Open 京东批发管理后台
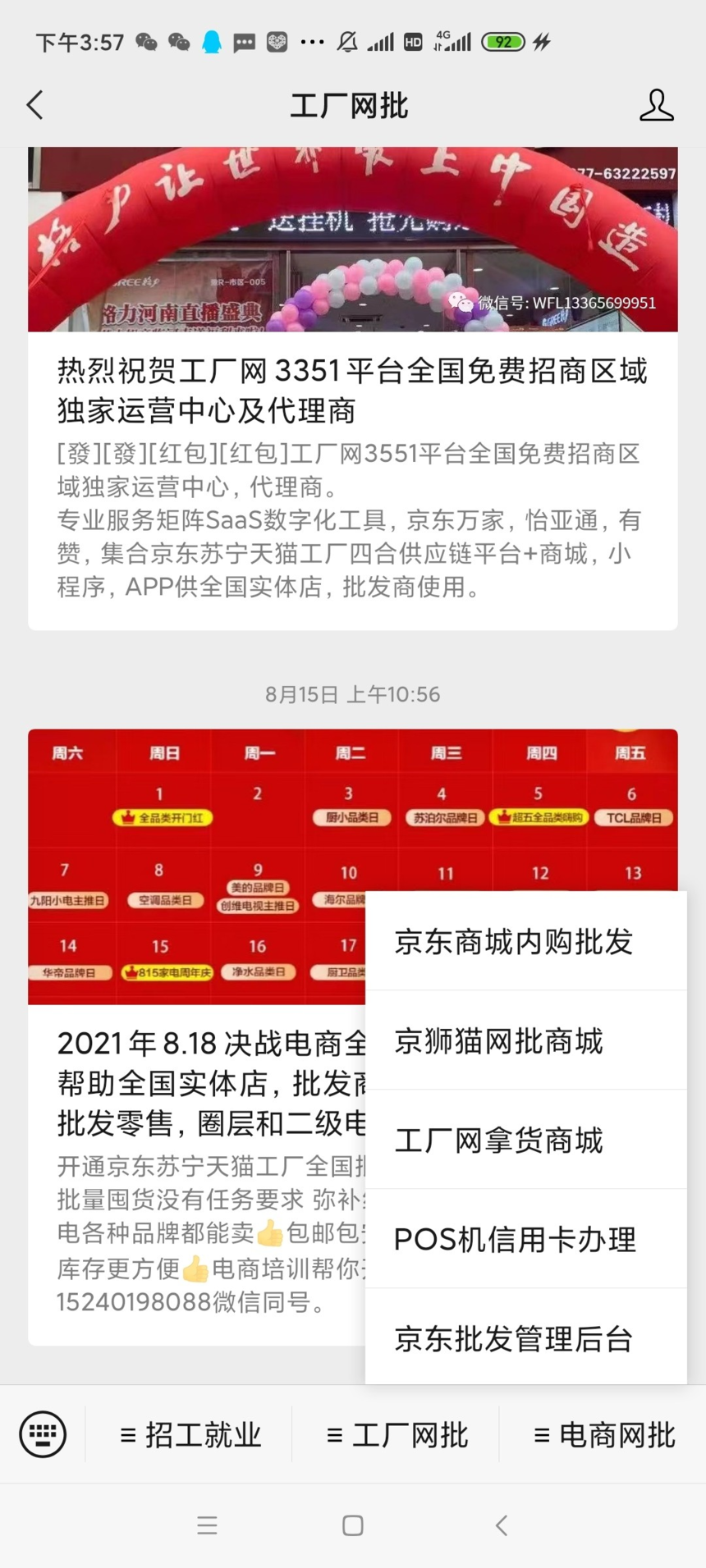The width and height of the screenshot is (706, 1568). coord(514,1339)
